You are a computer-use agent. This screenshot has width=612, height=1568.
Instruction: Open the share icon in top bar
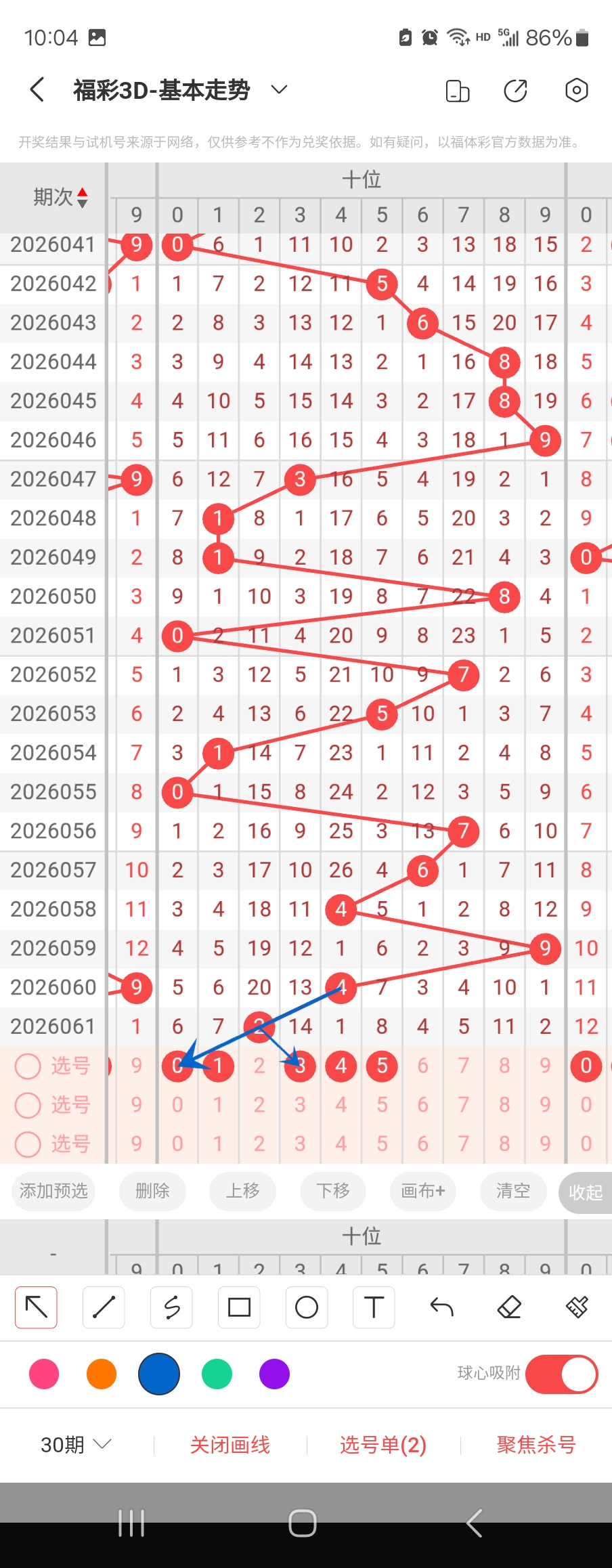pyautogui.click(x=516, y=90)
